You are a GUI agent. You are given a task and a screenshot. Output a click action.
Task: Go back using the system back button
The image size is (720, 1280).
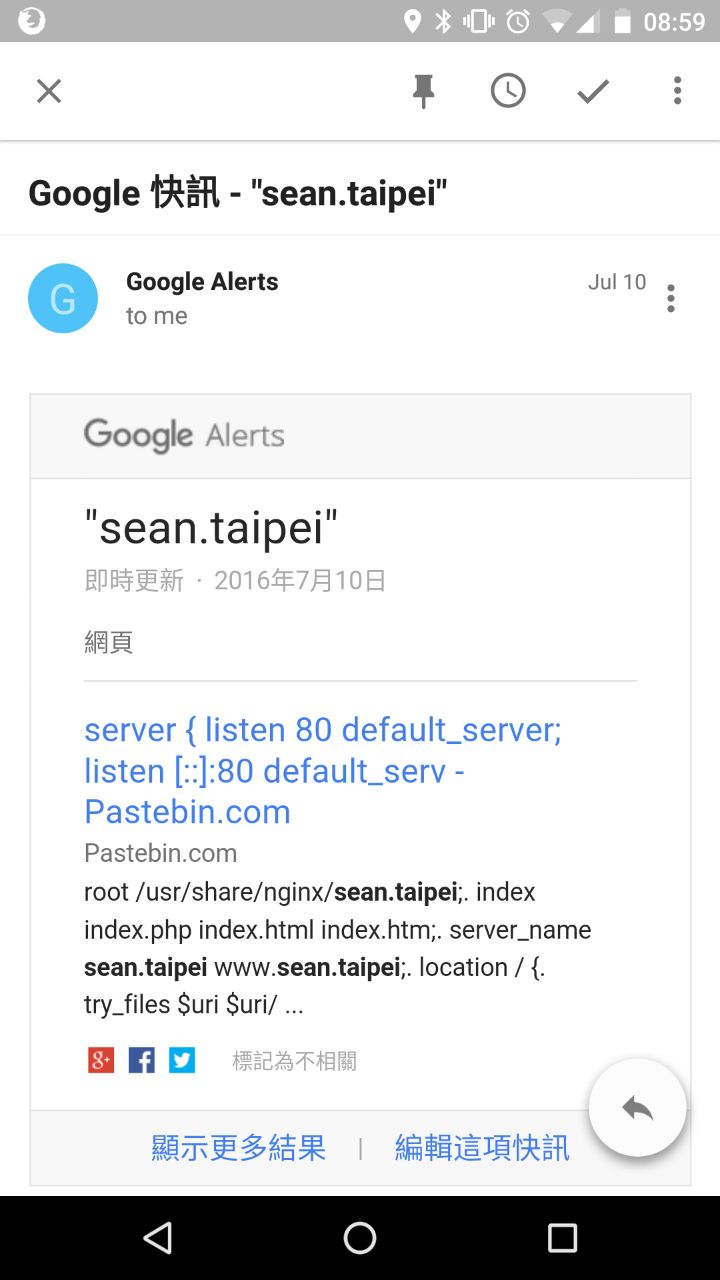point(158,1238)
